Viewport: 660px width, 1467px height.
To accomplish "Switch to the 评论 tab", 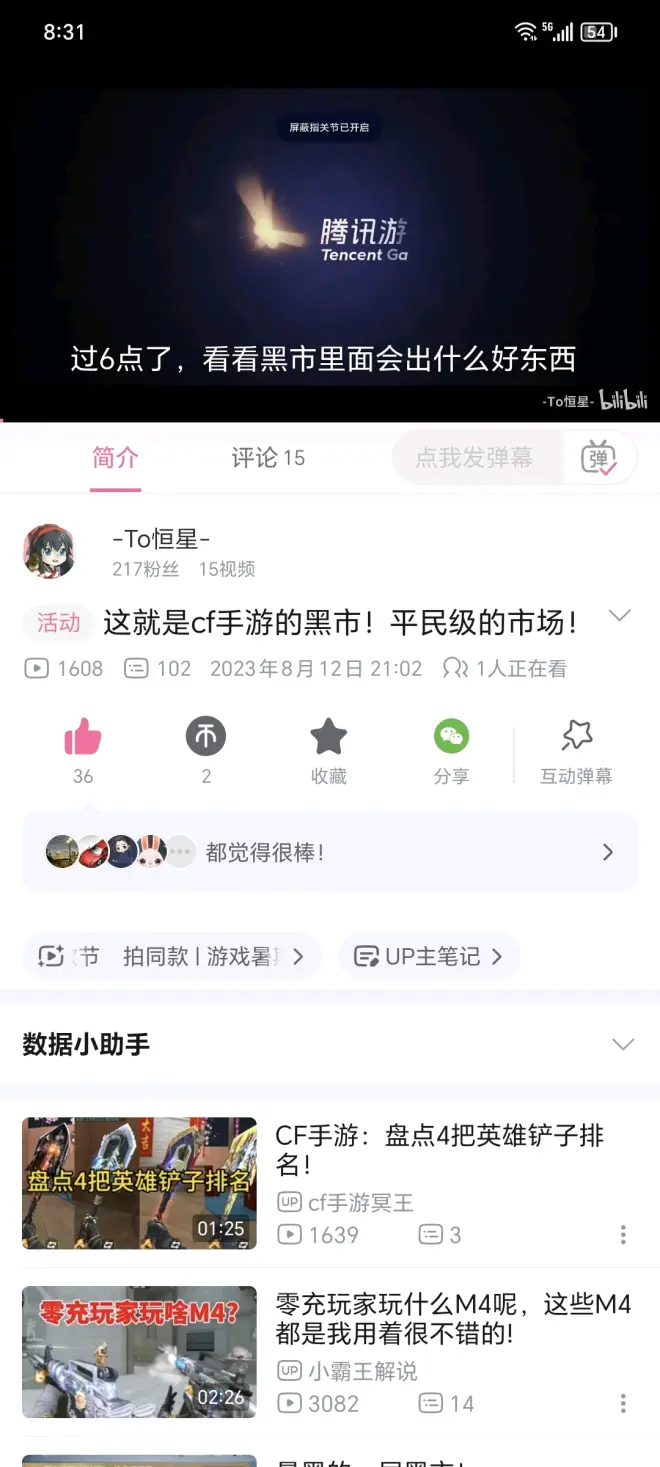I will [x=267, y=458].
